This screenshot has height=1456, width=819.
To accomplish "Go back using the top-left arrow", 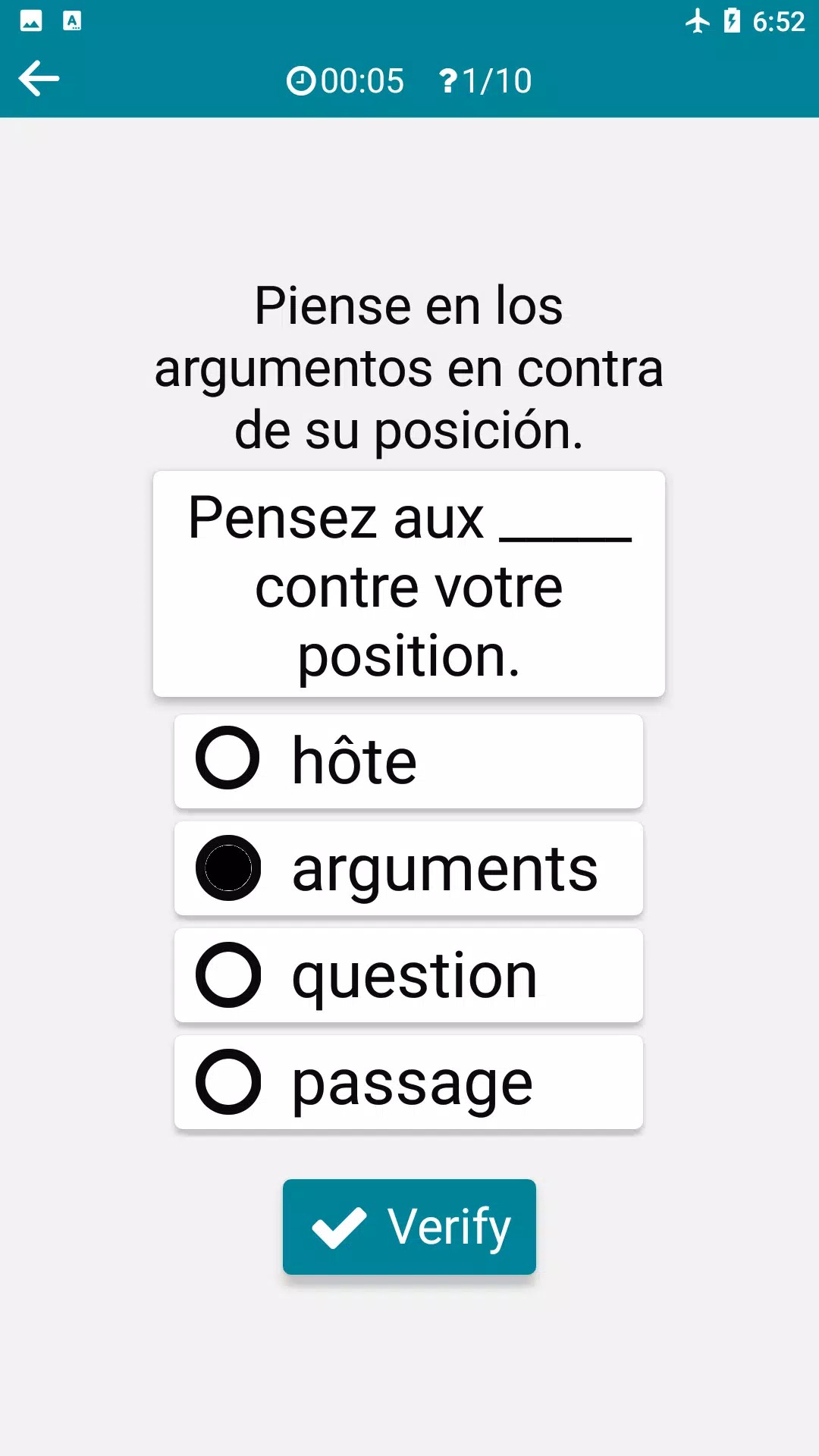I will point(39,79).
